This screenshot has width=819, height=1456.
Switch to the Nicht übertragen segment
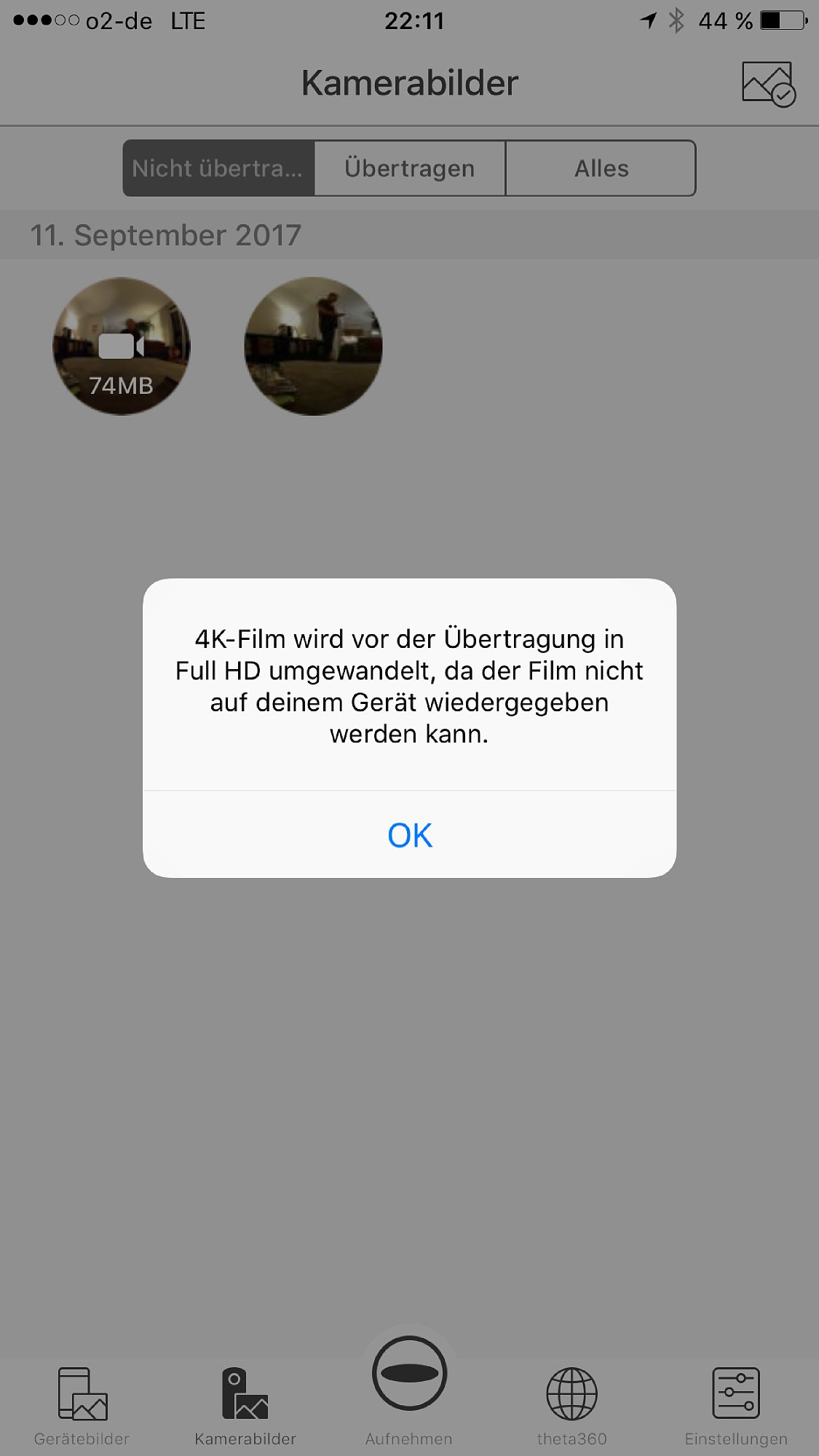[218, 168]
